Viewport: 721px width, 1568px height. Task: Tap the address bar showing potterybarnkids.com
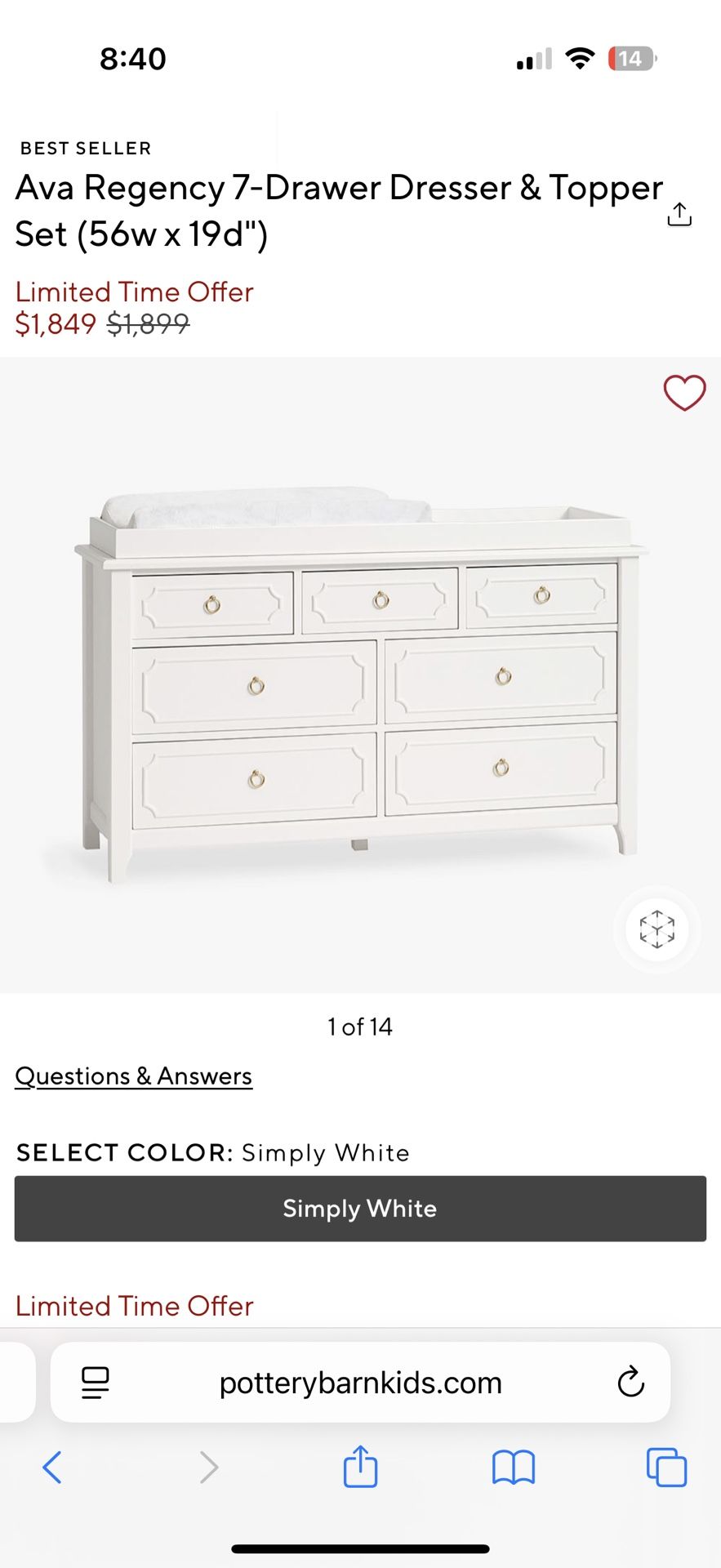coord(360,1382)
